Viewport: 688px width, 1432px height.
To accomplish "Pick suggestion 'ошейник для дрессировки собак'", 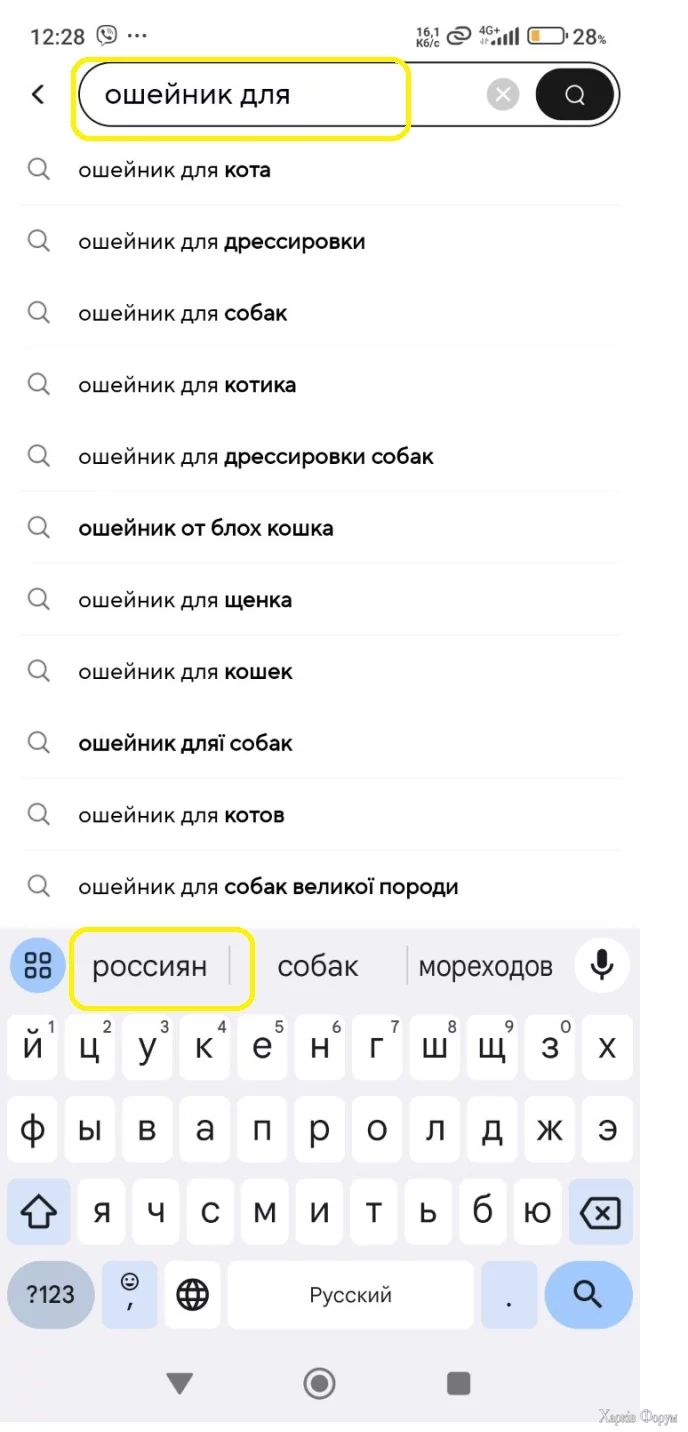I will coord(256,457).
